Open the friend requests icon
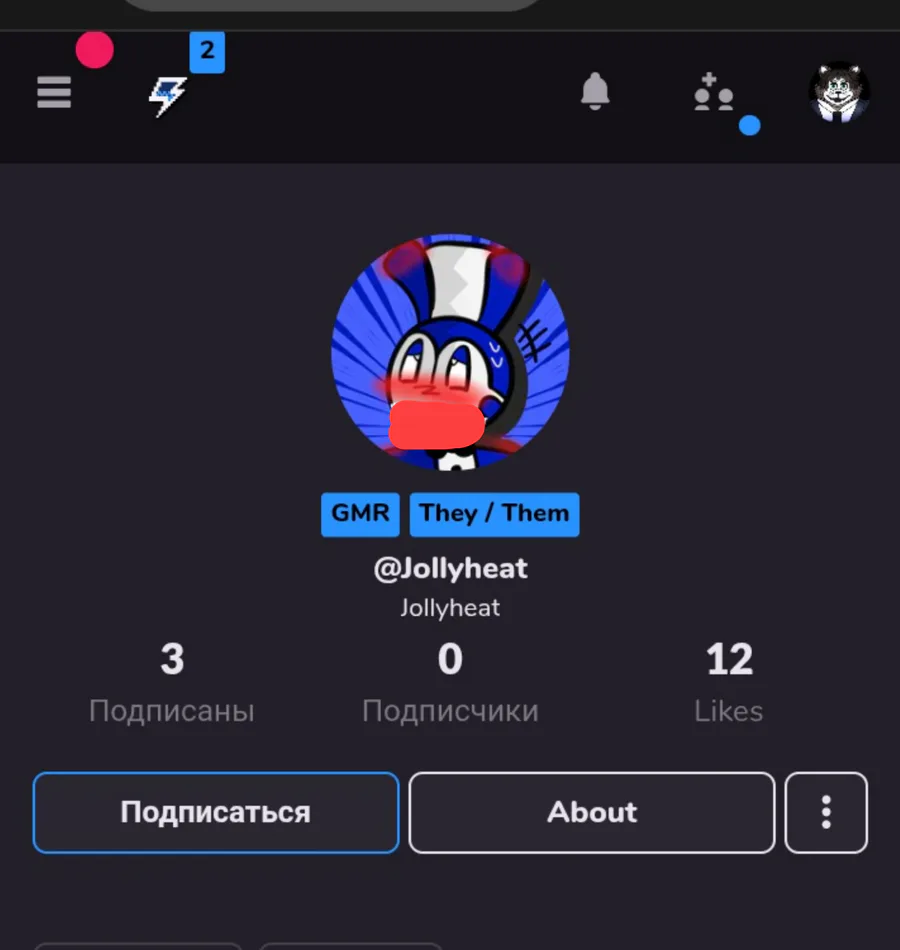Image resolution: width=900 pixels, height=950 pixels. [714, 93]
